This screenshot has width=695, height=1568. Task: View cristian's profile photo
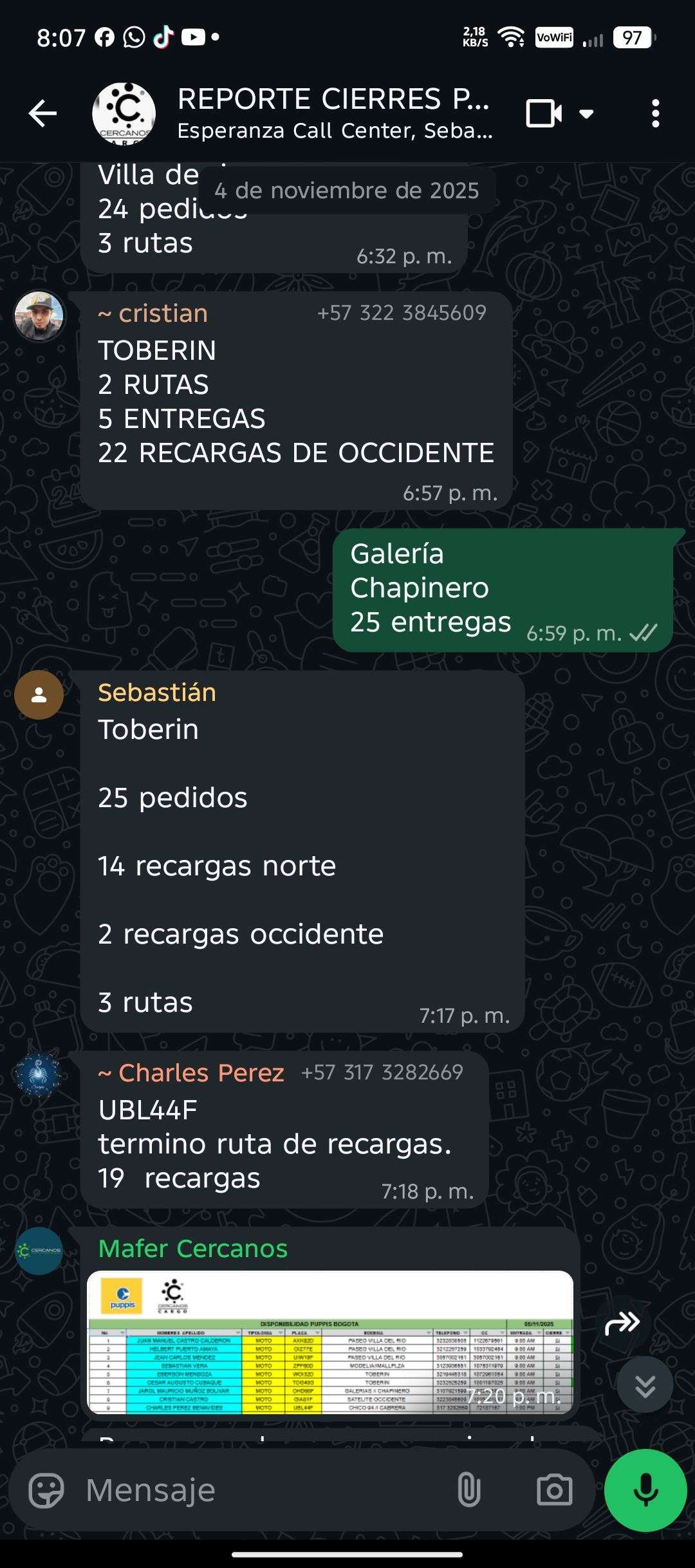point(39,316)
